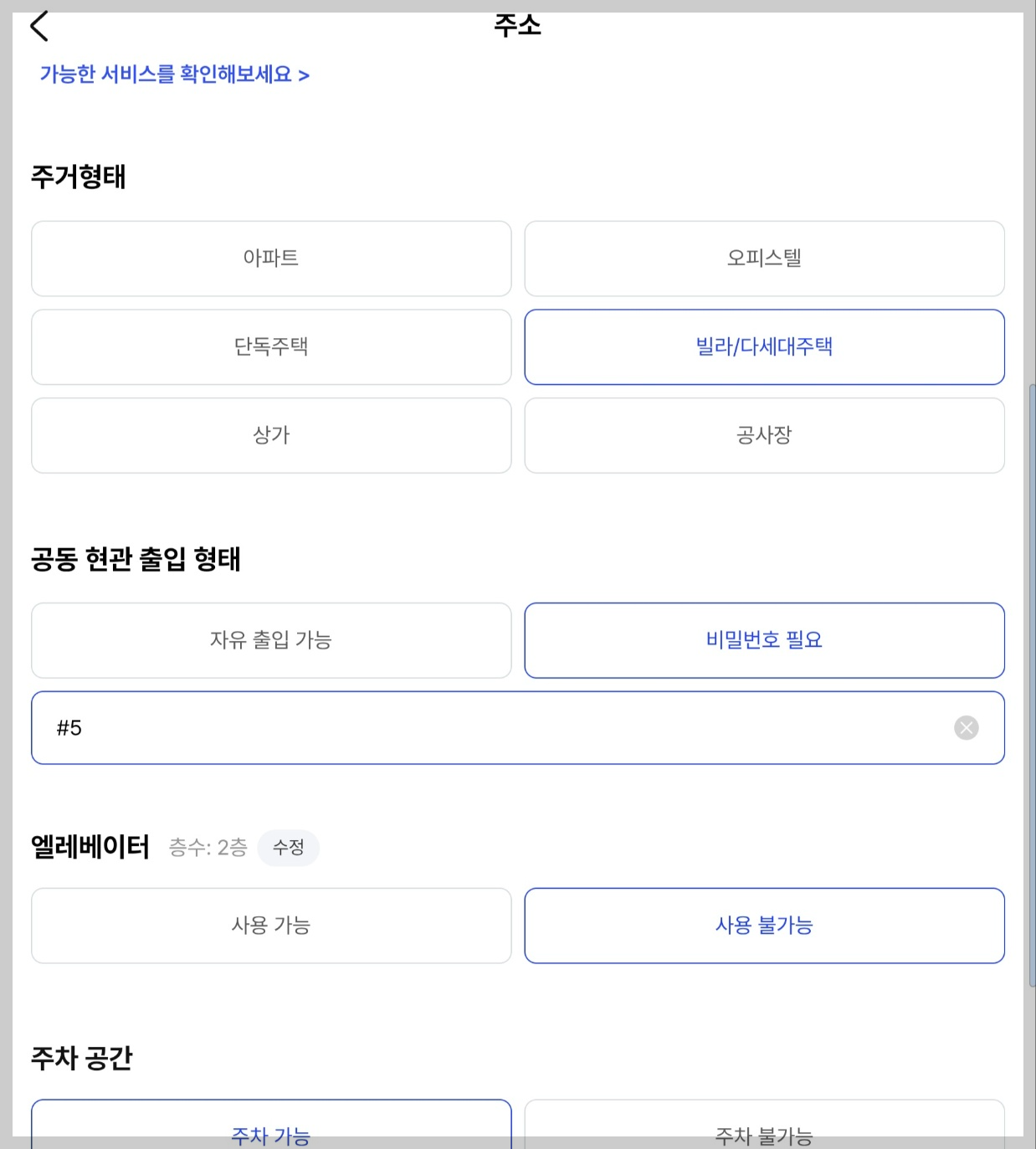Open the available services link
The width and height of the screenshot is (1036, 1149).
[172, 74]
